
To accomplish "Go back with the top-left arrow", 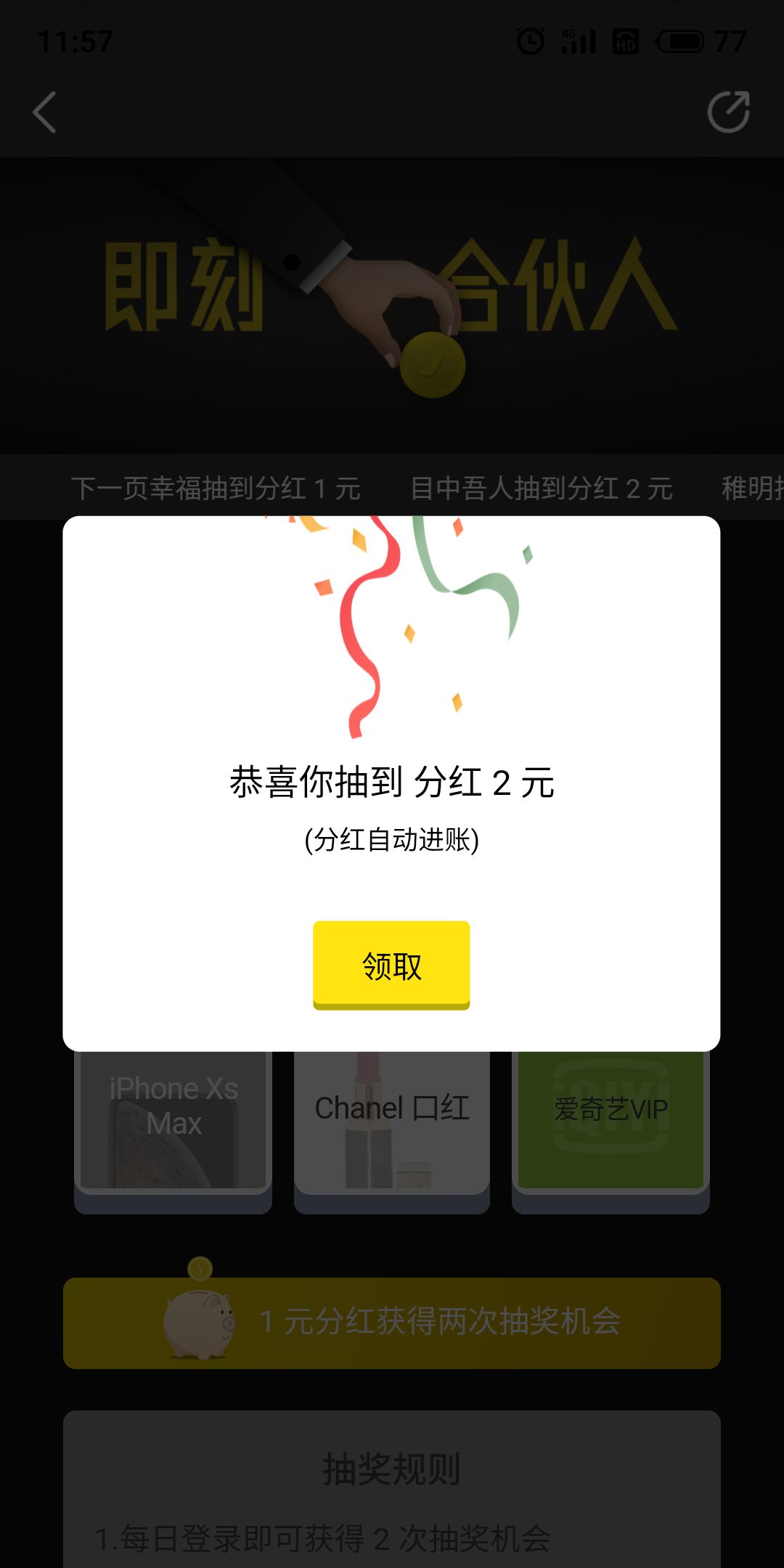I will [45, 113].
